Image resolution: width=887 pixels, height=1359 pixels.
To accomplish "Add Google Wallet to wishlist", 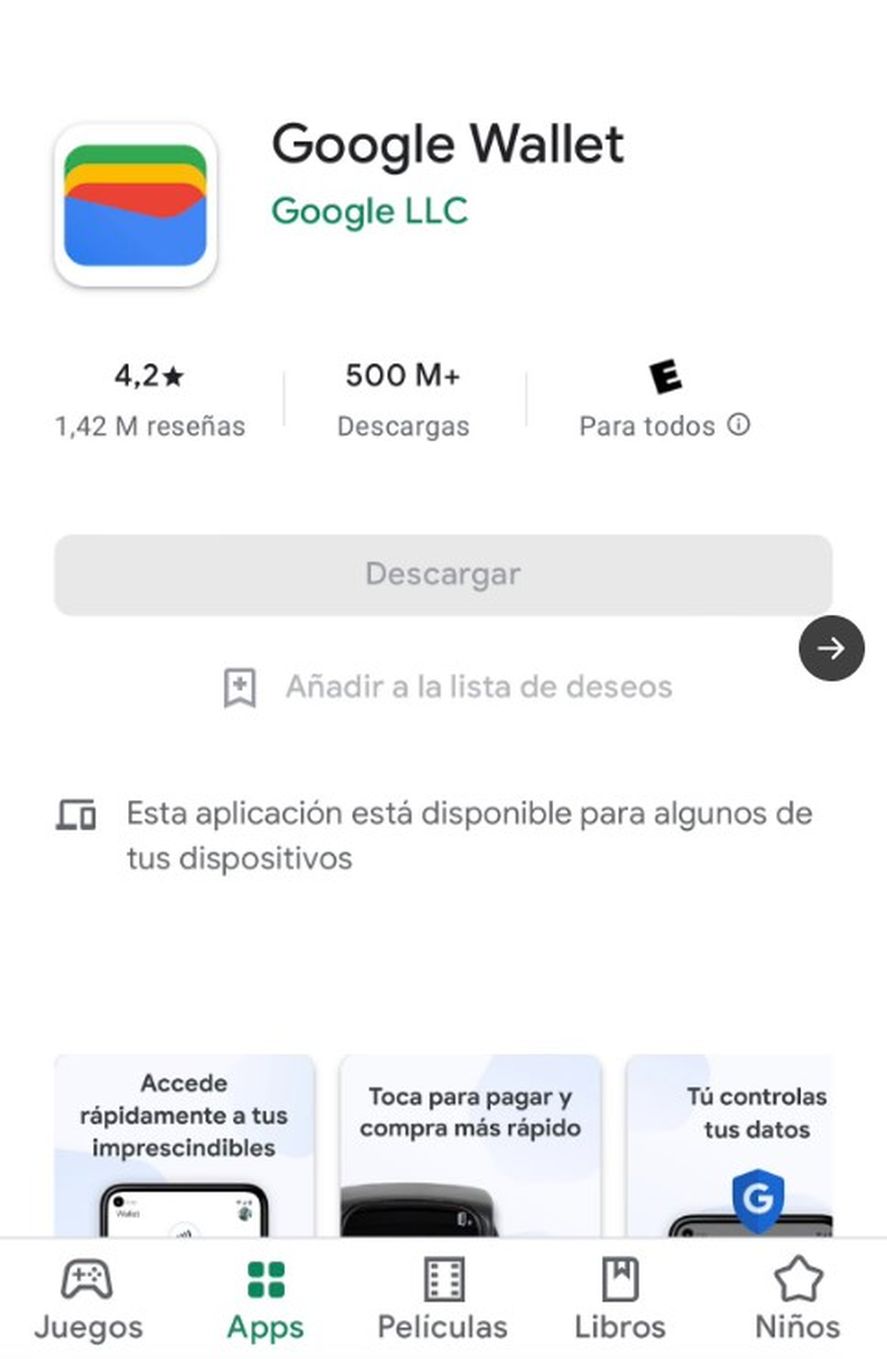I will [480, 687].
